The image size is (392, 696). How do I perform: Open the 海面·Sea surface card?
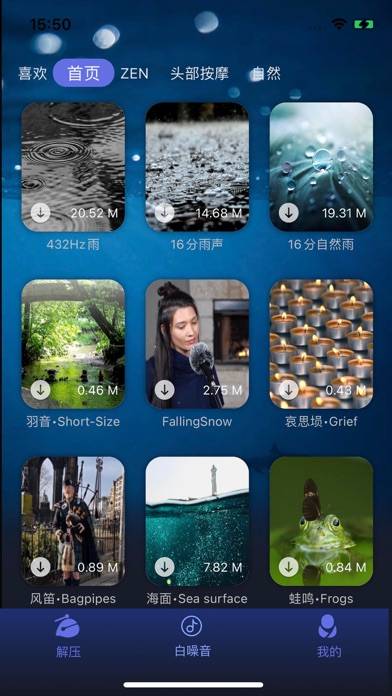tap(197, 521)
